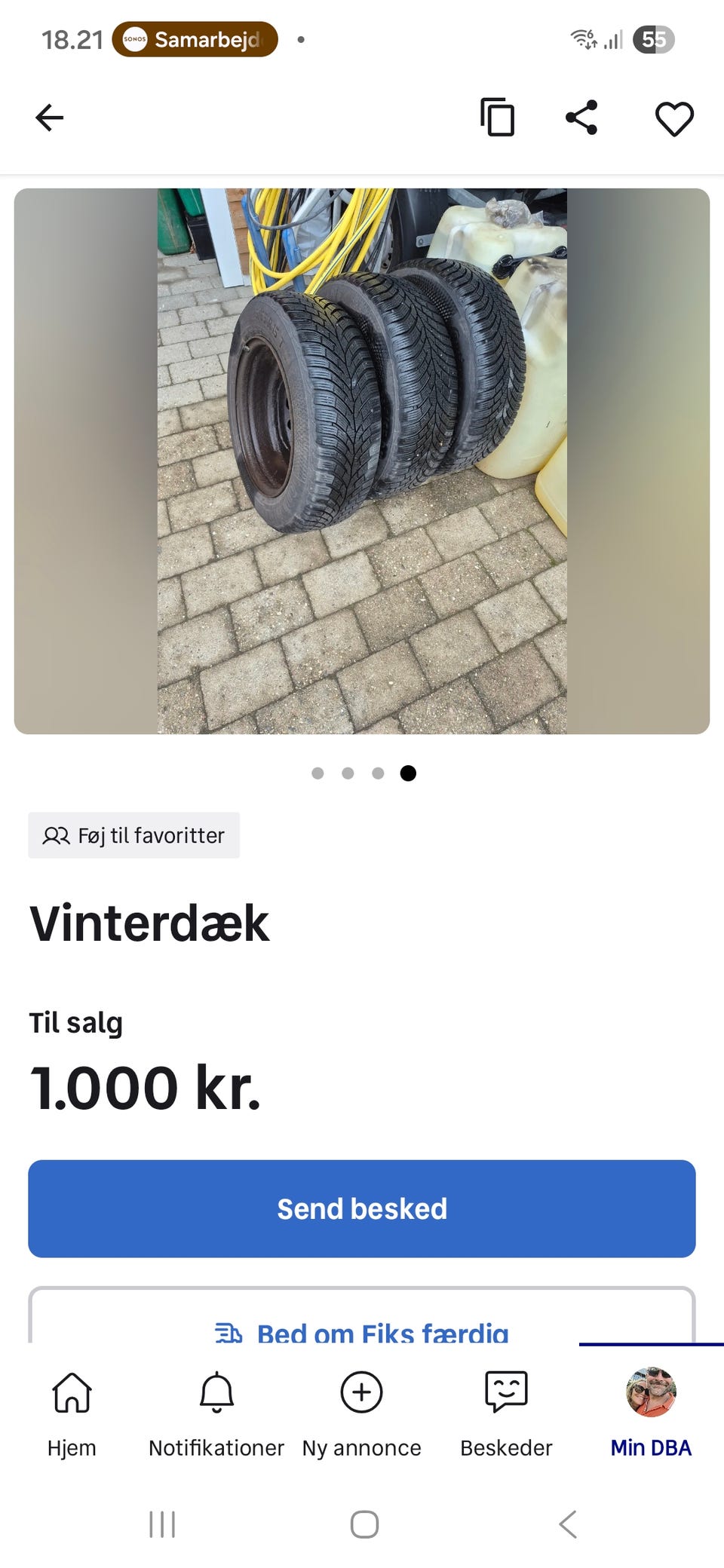Tap the system home button
This screenshot has width=724, height=1568.
(364, 1524)
